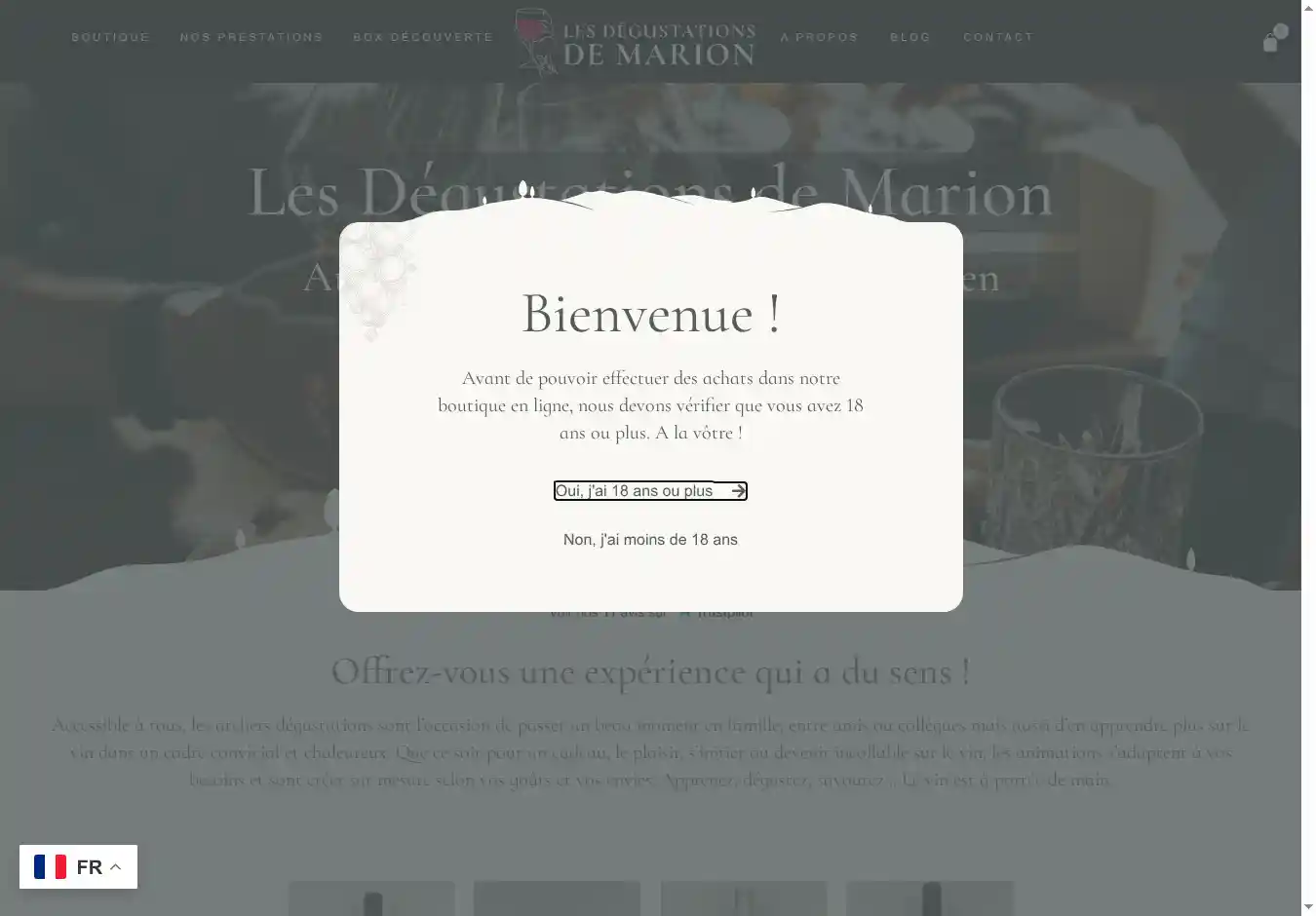Go to the Contact page
The image size is (1316, 916).
coord(998,37)
